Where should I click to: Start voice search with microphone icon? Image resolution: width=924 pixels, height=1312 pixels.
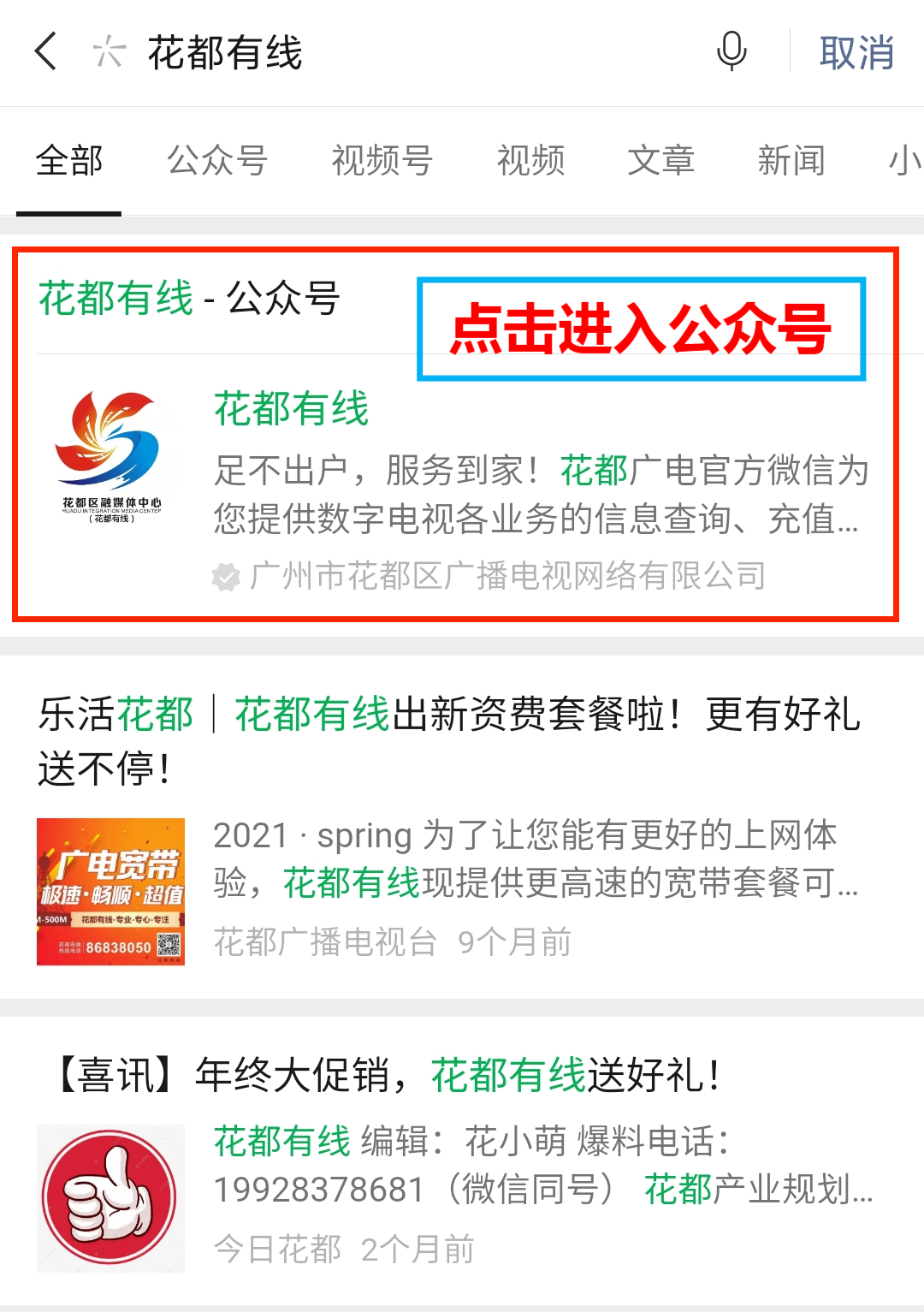[x=731, y=51]
